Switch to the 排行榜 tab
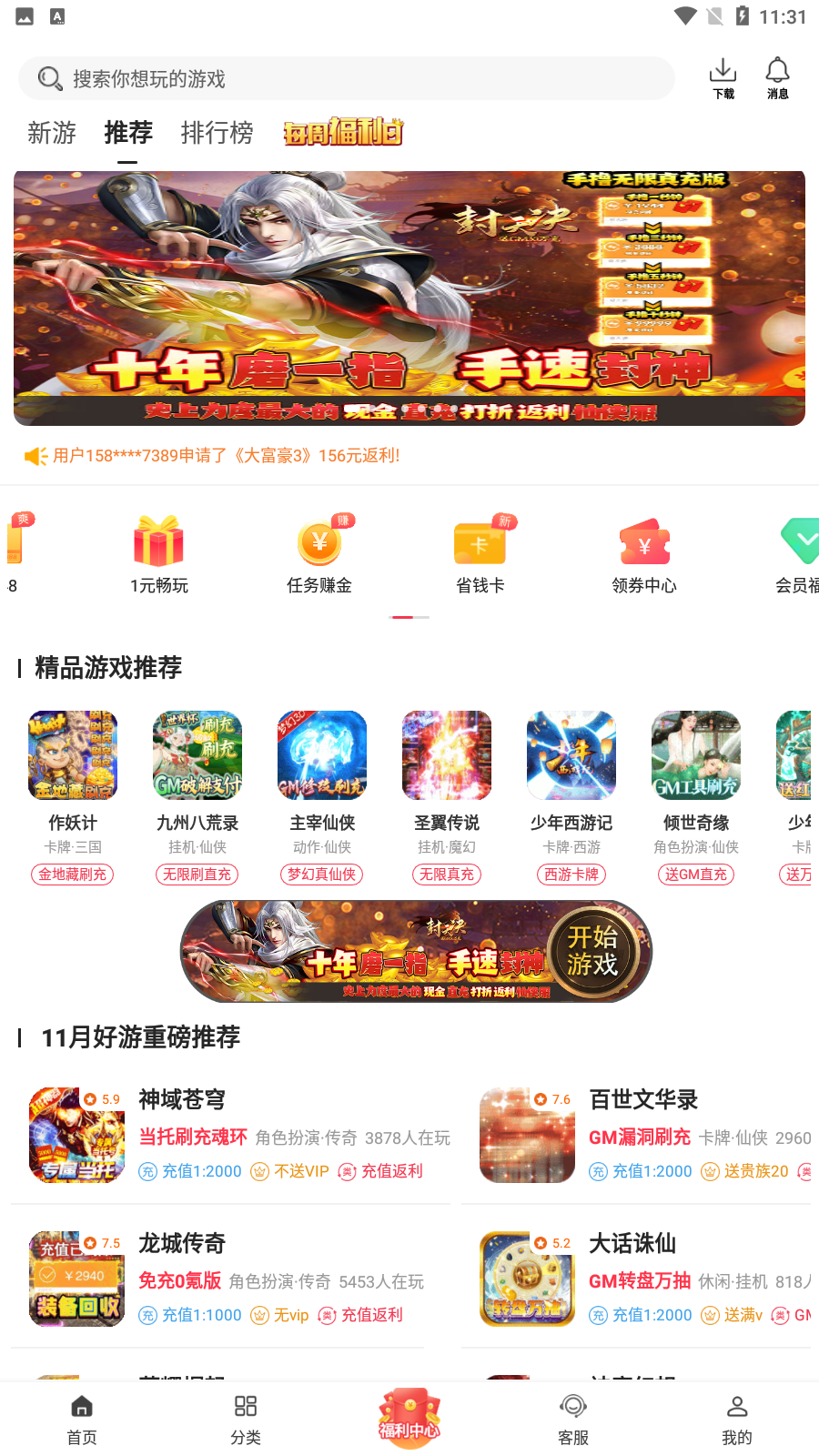 217,133
